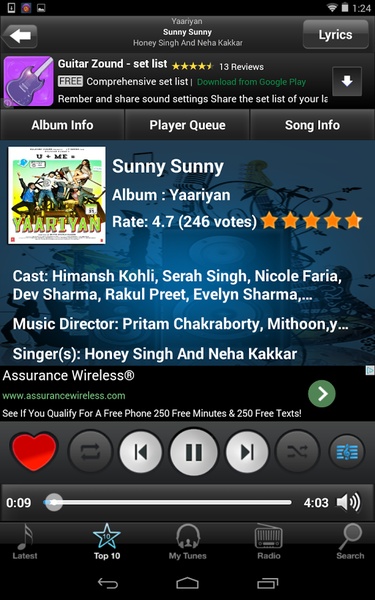Screen dimensions: 375x600
Task: Skip to the next track
Action: tap(247, 452)
